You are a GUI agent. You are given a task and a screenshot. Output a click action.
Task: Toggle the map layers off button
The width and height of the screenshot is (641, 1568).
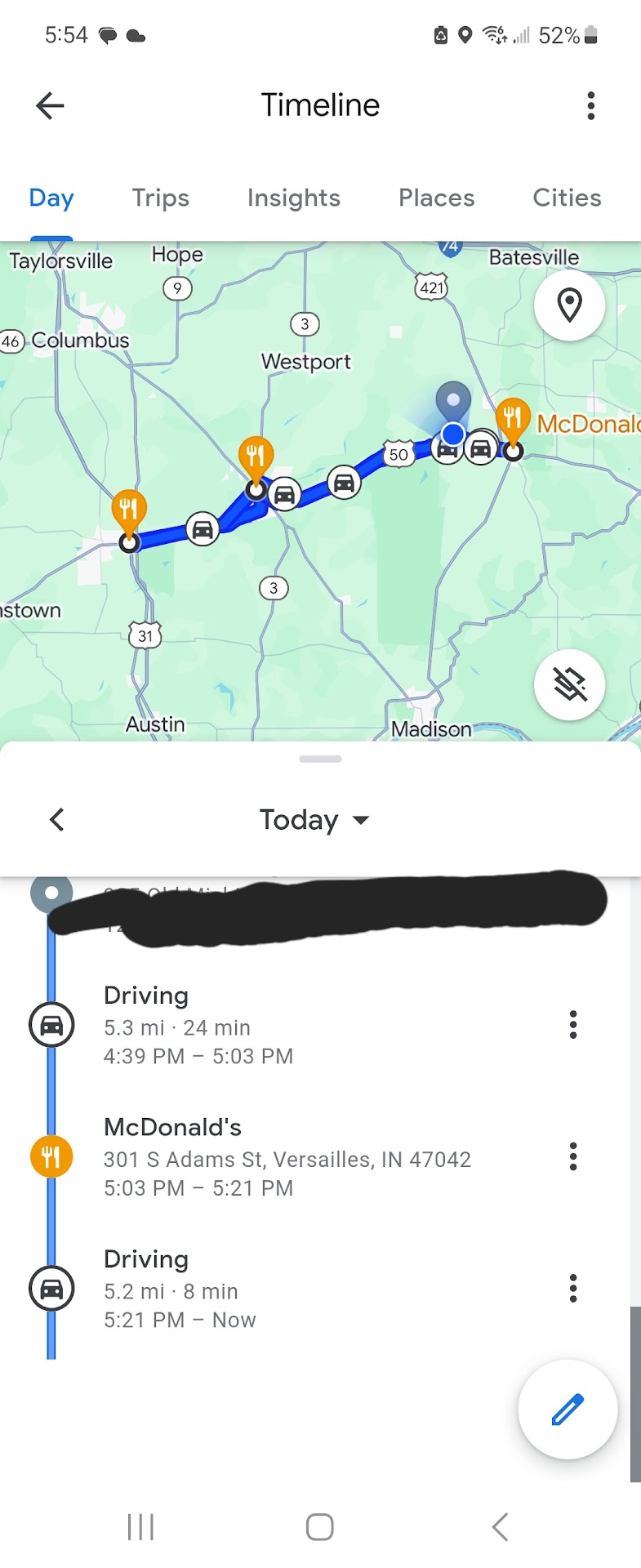(x=569, y=684)
